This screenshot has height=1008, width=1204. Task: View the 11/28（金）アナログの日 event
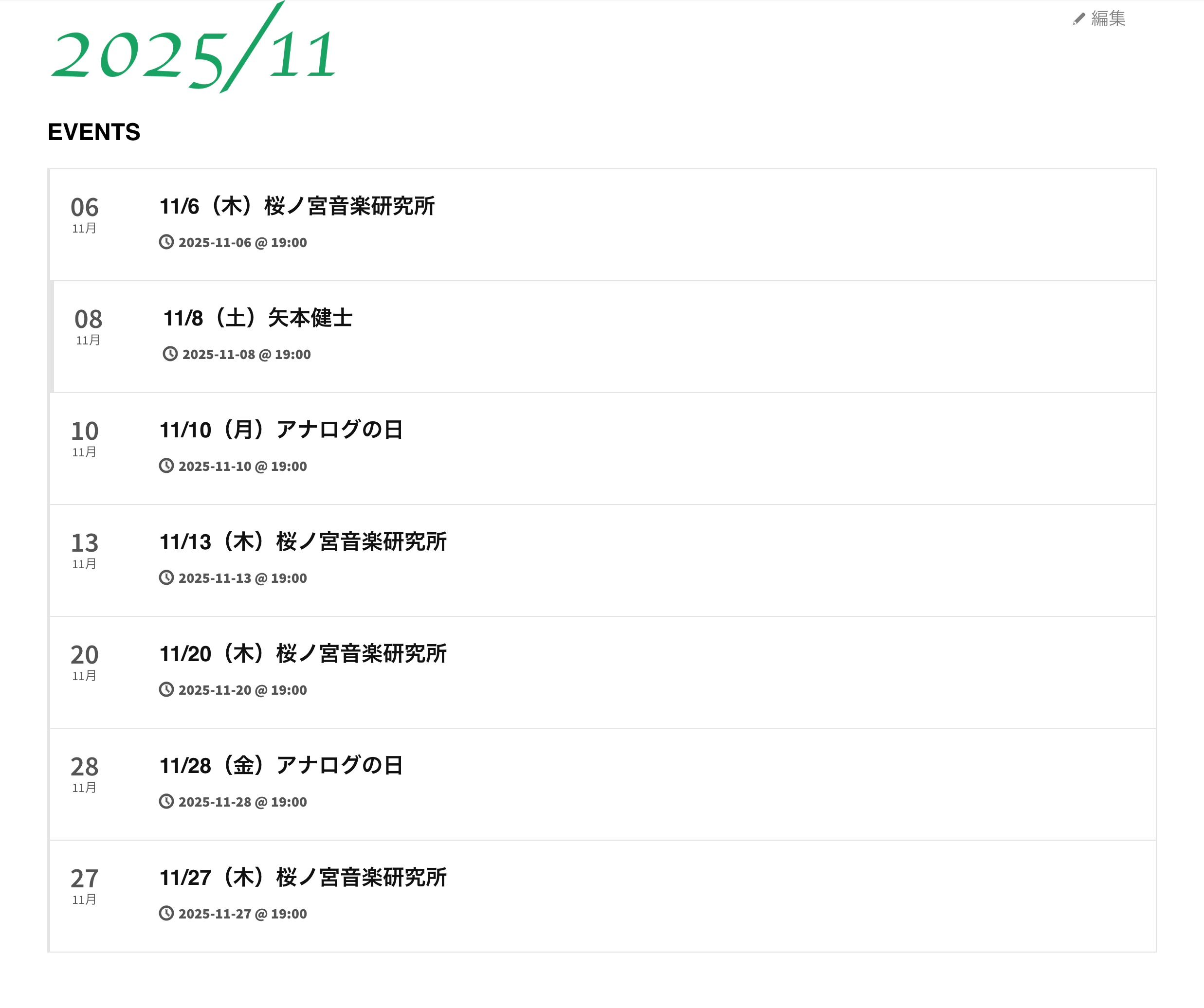point(281,766)
